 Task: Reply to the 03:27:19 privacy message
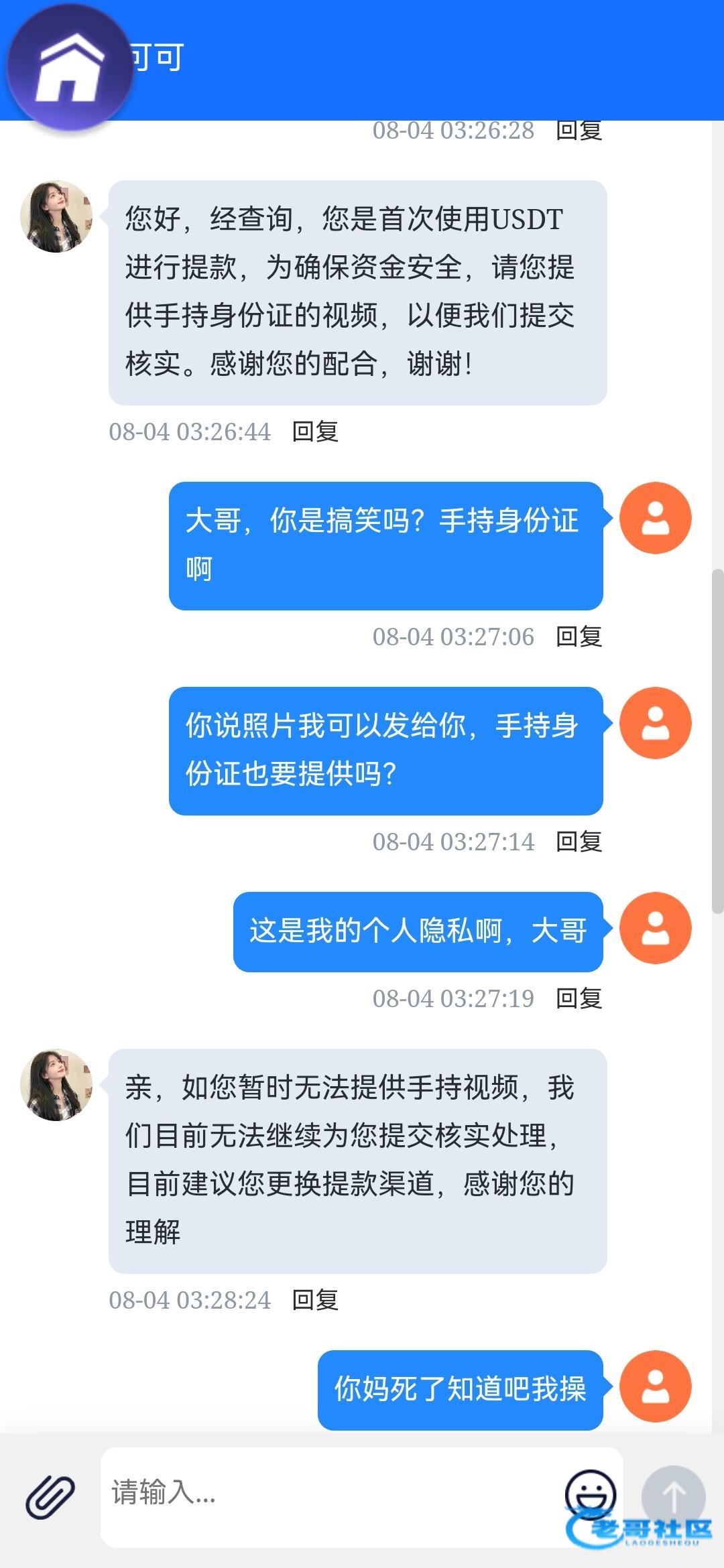pyautogui.click(x=579, y=999)
